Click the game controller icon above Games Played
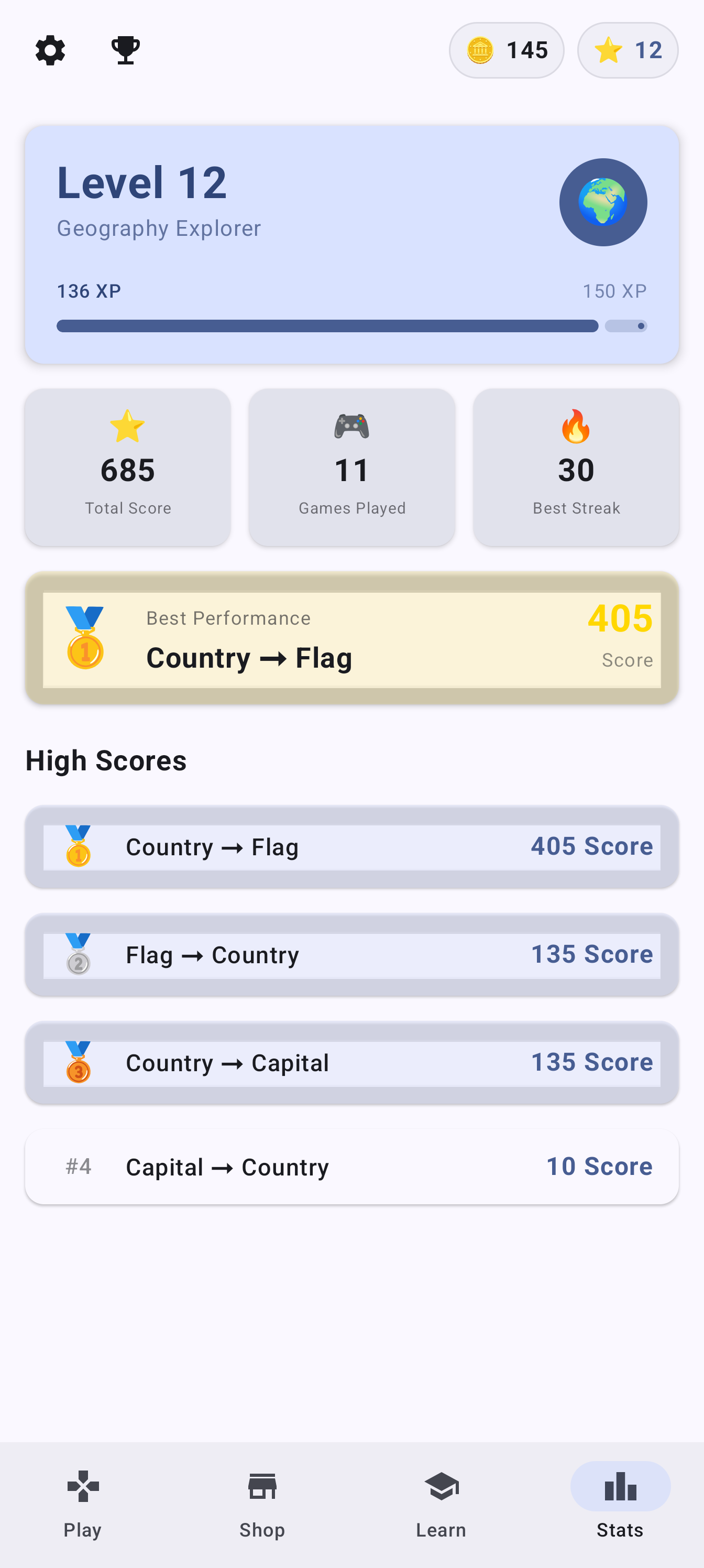This screenshot has width=704, height=1568. tap(351, 426)
